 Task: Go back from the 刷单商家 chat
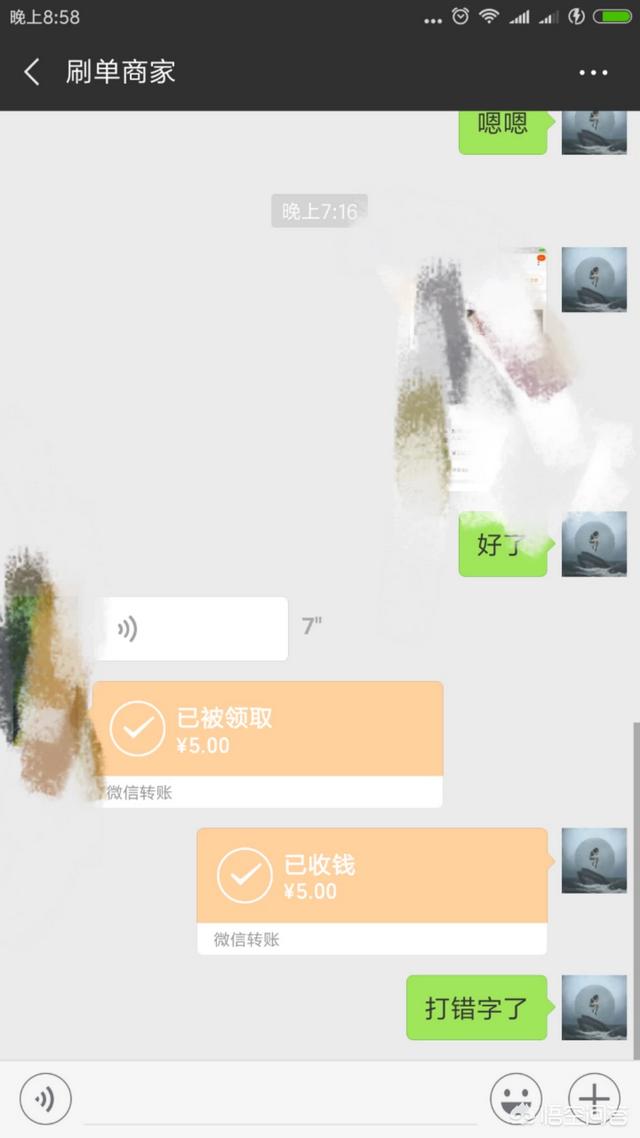(x=32, y=72)
